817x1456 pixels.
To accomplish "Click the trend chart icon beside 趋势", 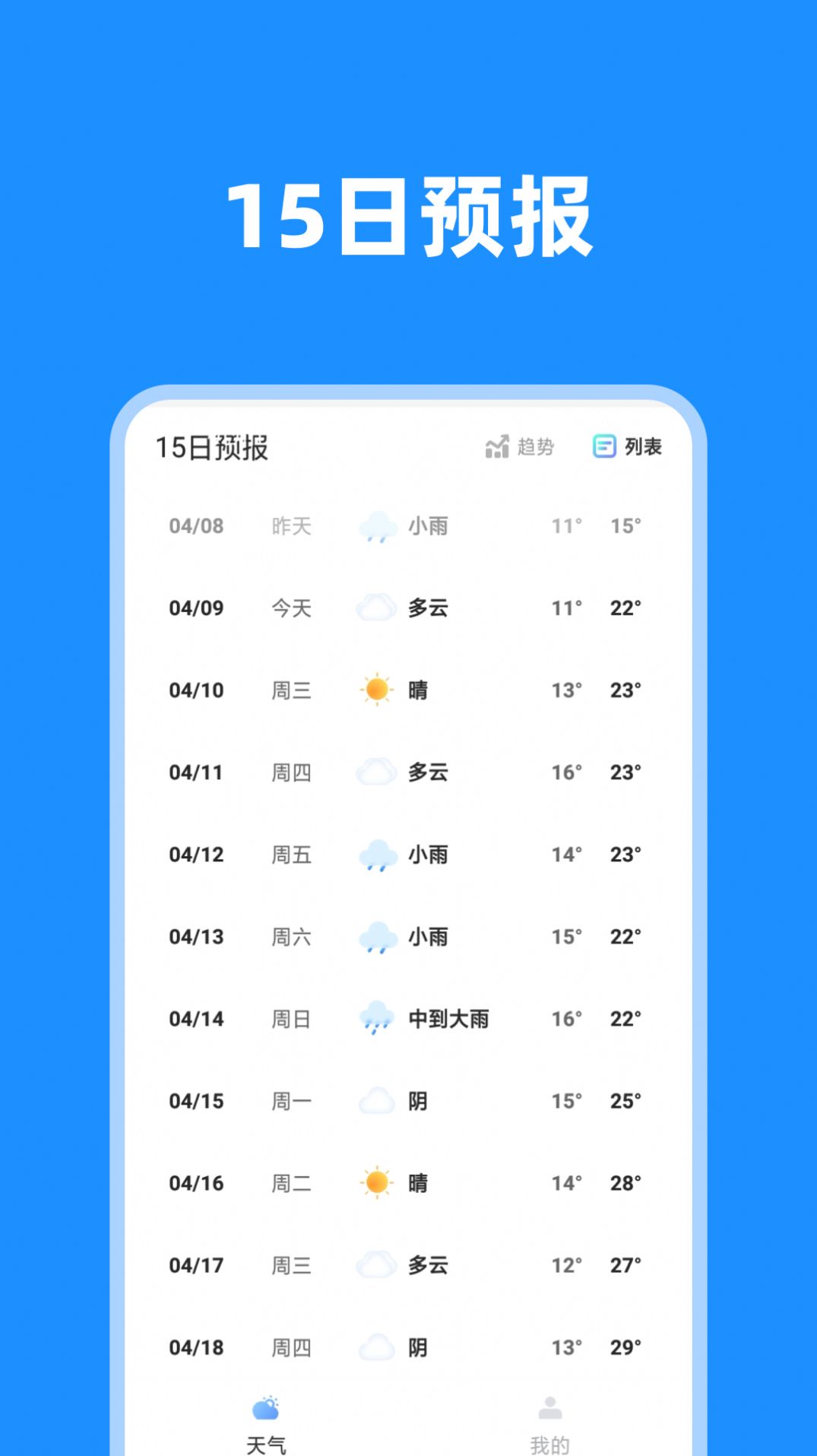I will click(x=497, y=447).
